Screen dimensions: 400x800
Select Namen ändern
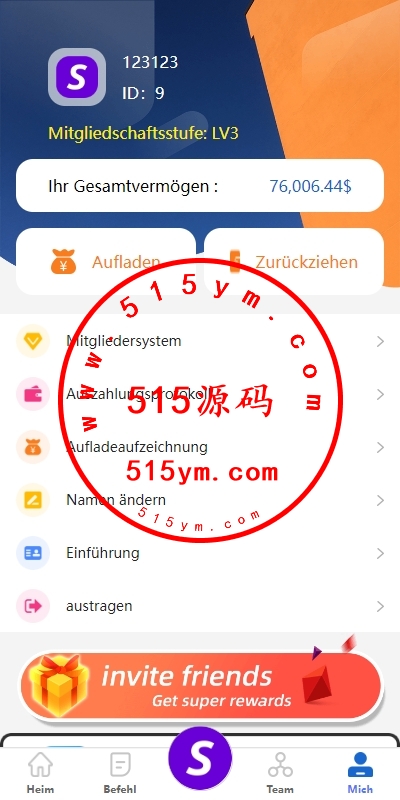point(200,500)
